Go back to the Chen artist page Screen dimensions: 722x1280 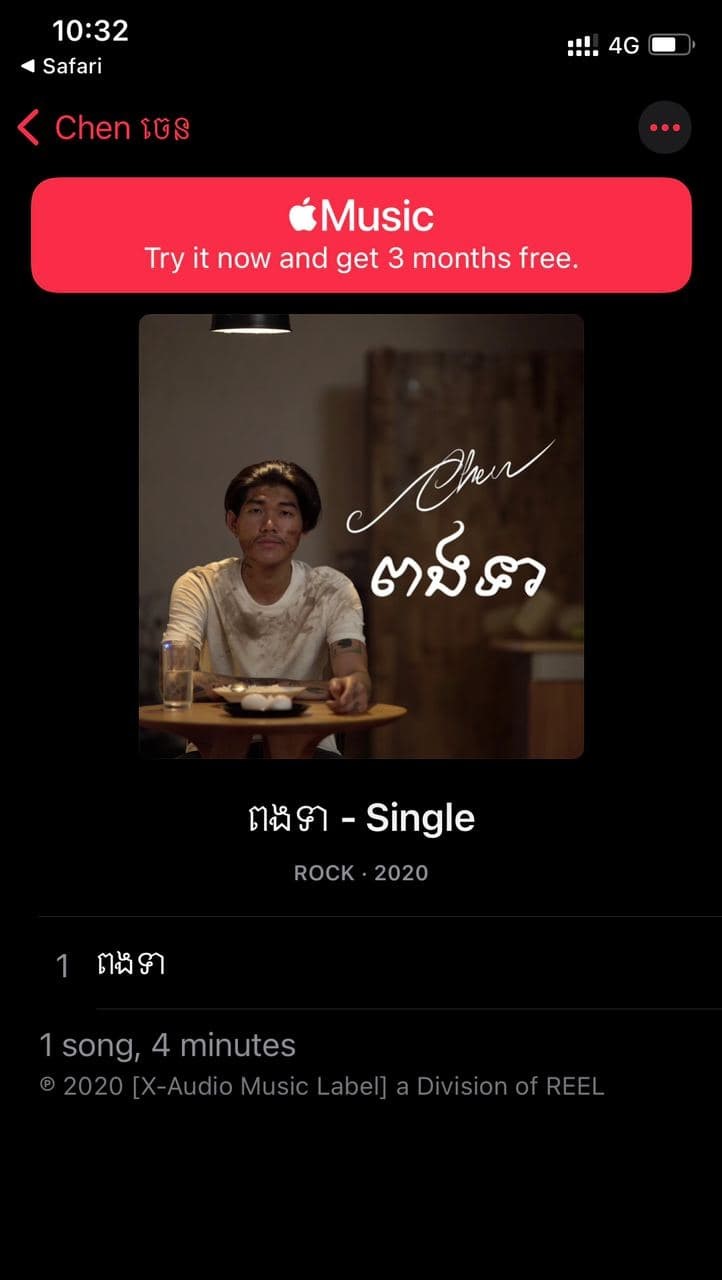pyautogui.click(x=104, y=128)
